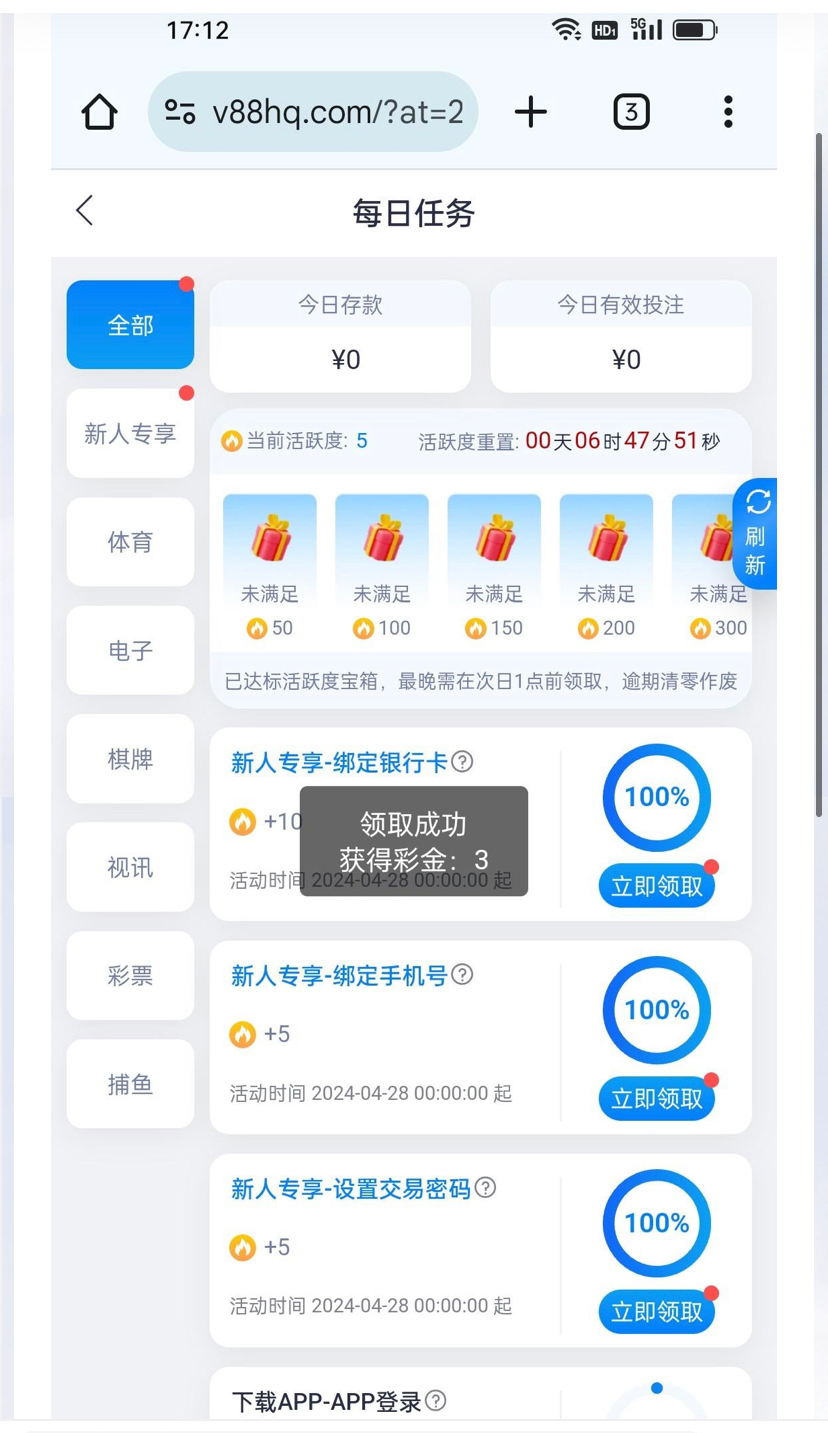Switch to the 新人专享 tab
This screenshot has height=1433, width=828.
[x=130, y=434]
